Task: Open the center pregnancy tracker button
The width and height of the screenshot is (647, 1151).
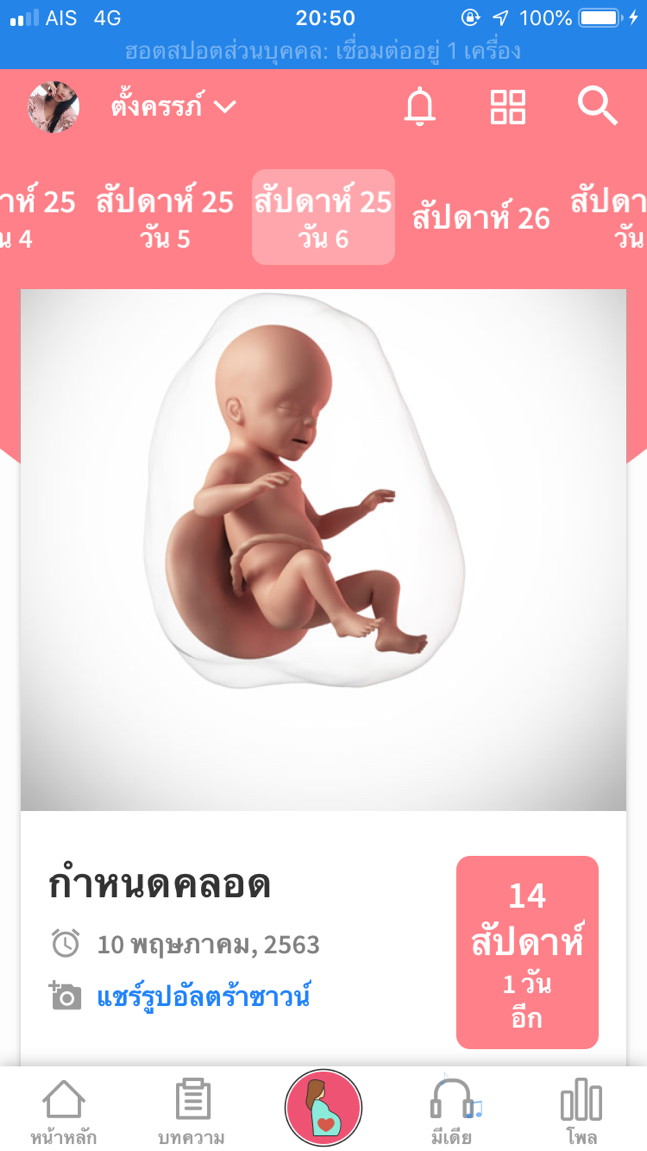Action: (323, 1108)
